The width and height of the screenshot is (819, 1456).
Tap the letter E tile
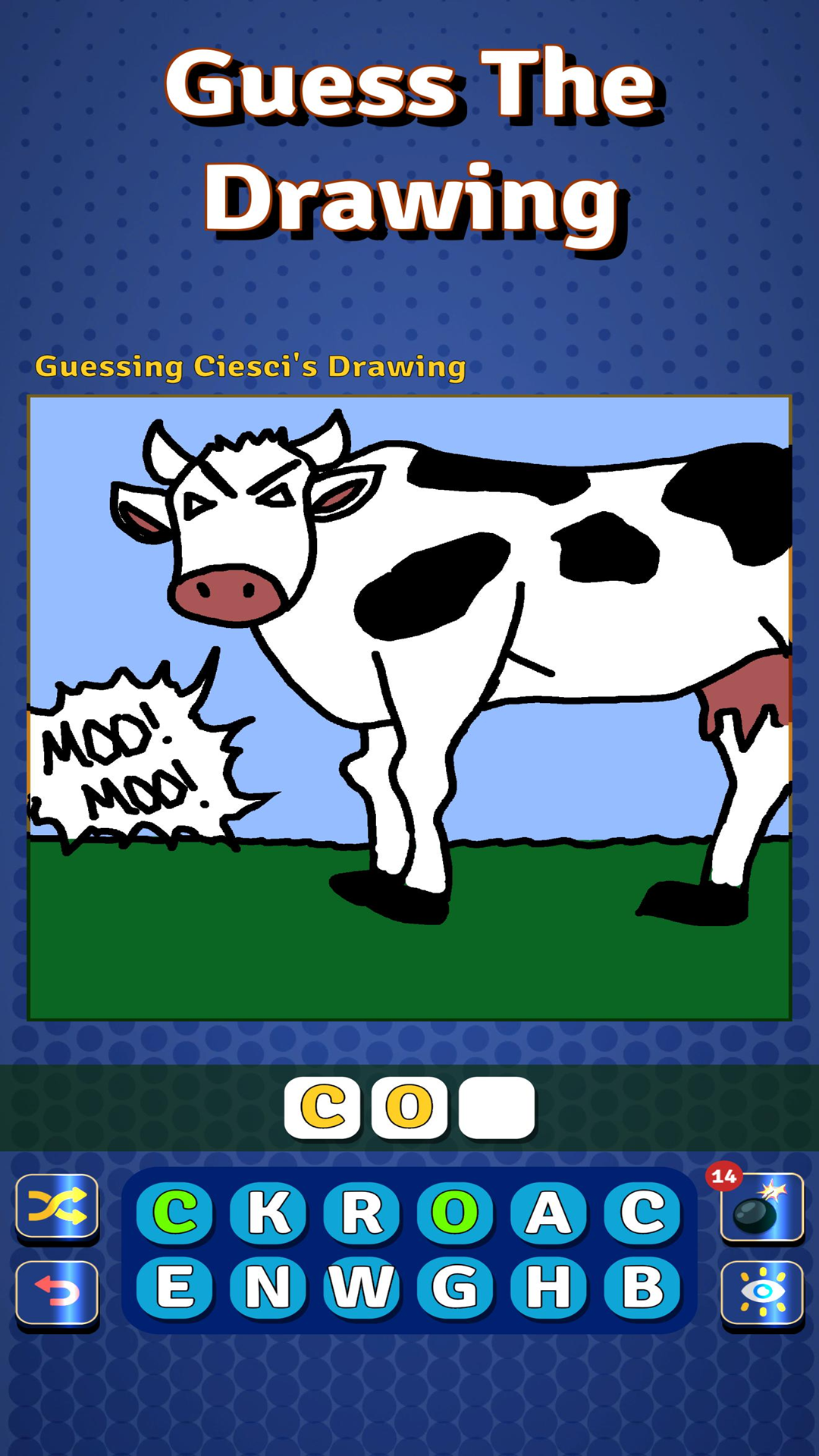point(175,1287)
